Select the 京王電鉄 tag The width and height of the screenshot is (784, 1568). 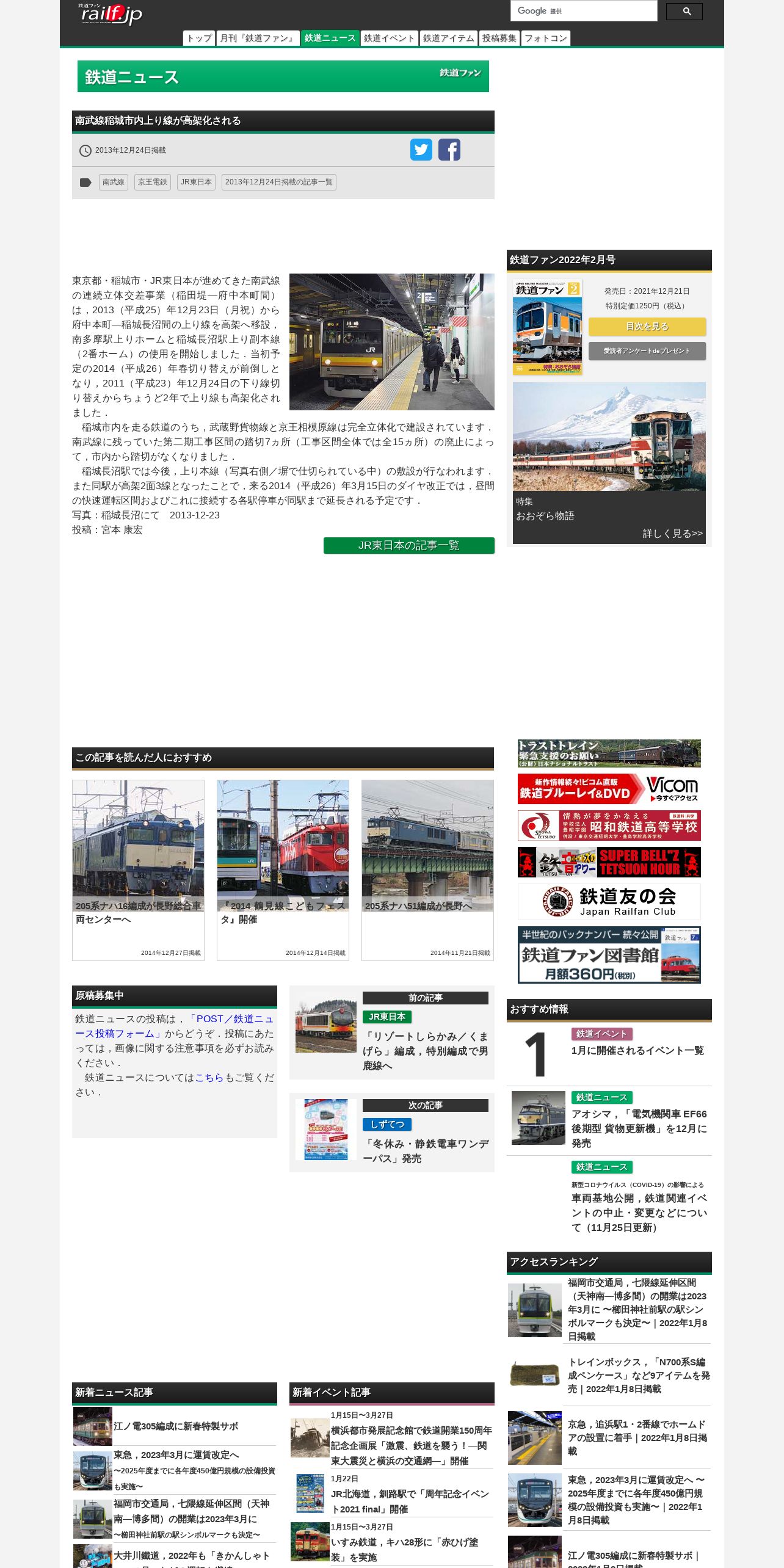point(152,182)
